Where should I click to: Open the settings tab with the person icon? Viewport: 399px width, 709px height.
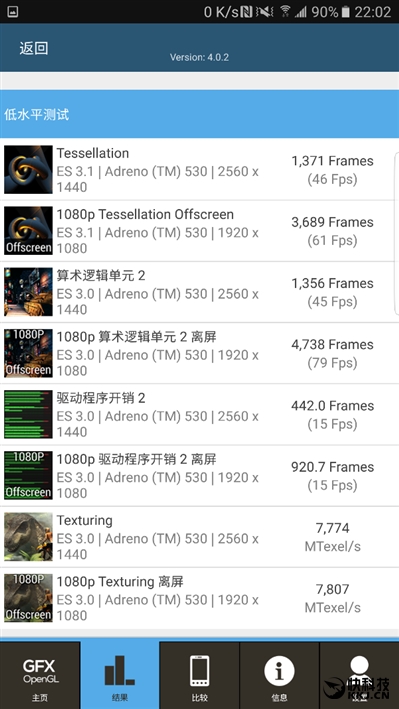coord(359,675)
